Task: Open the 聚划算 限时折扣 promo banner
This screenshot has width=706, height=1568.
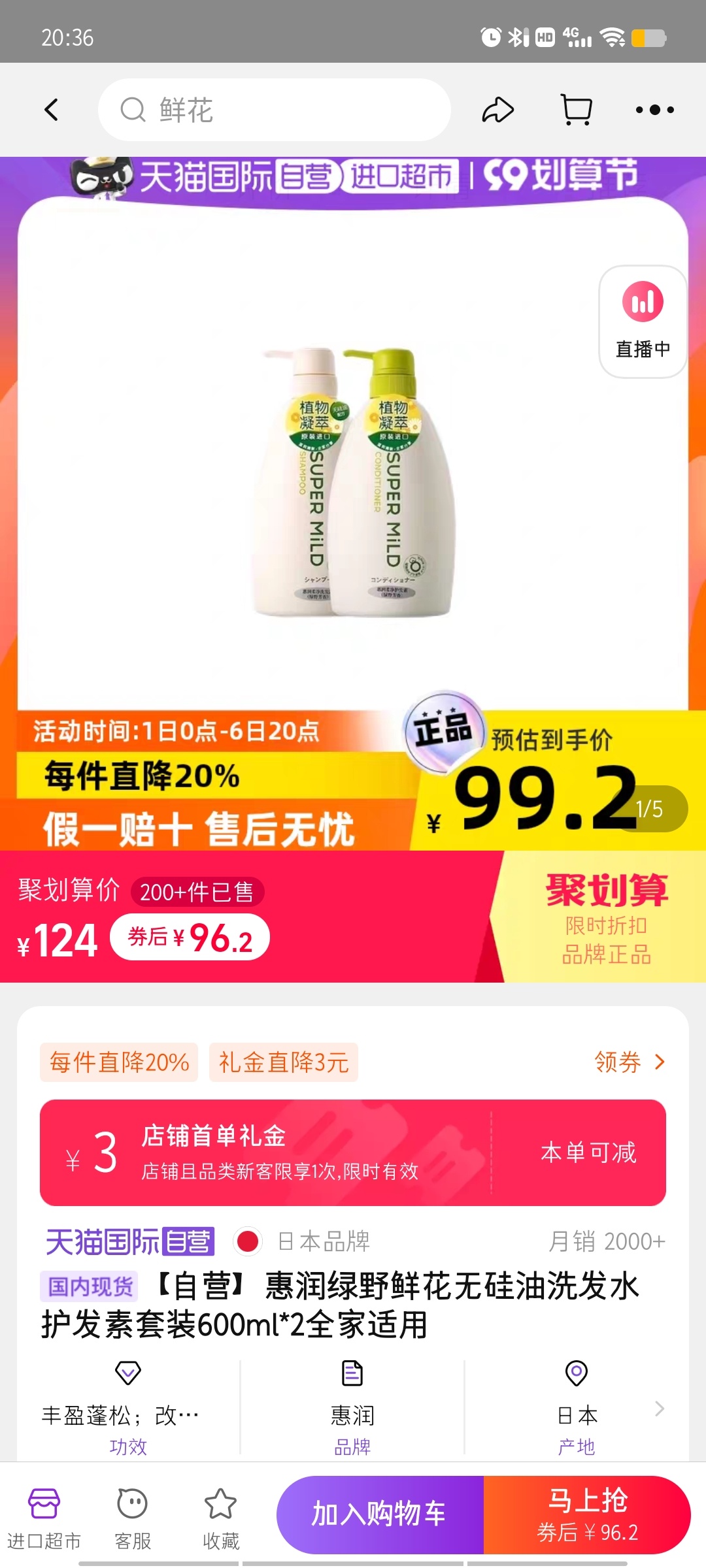Action: [605, 917]
